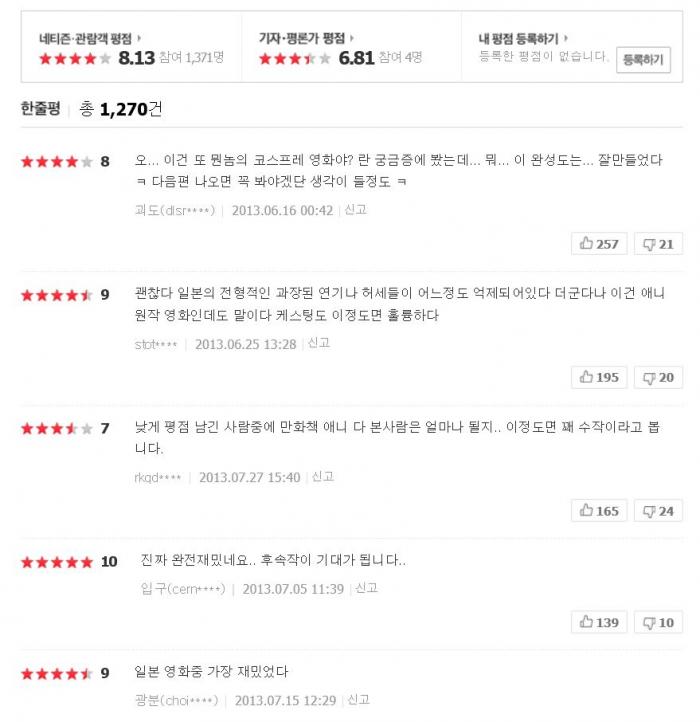700x722 pixels.
Task: Report the review by rkgd****
Action: (323, 477)
